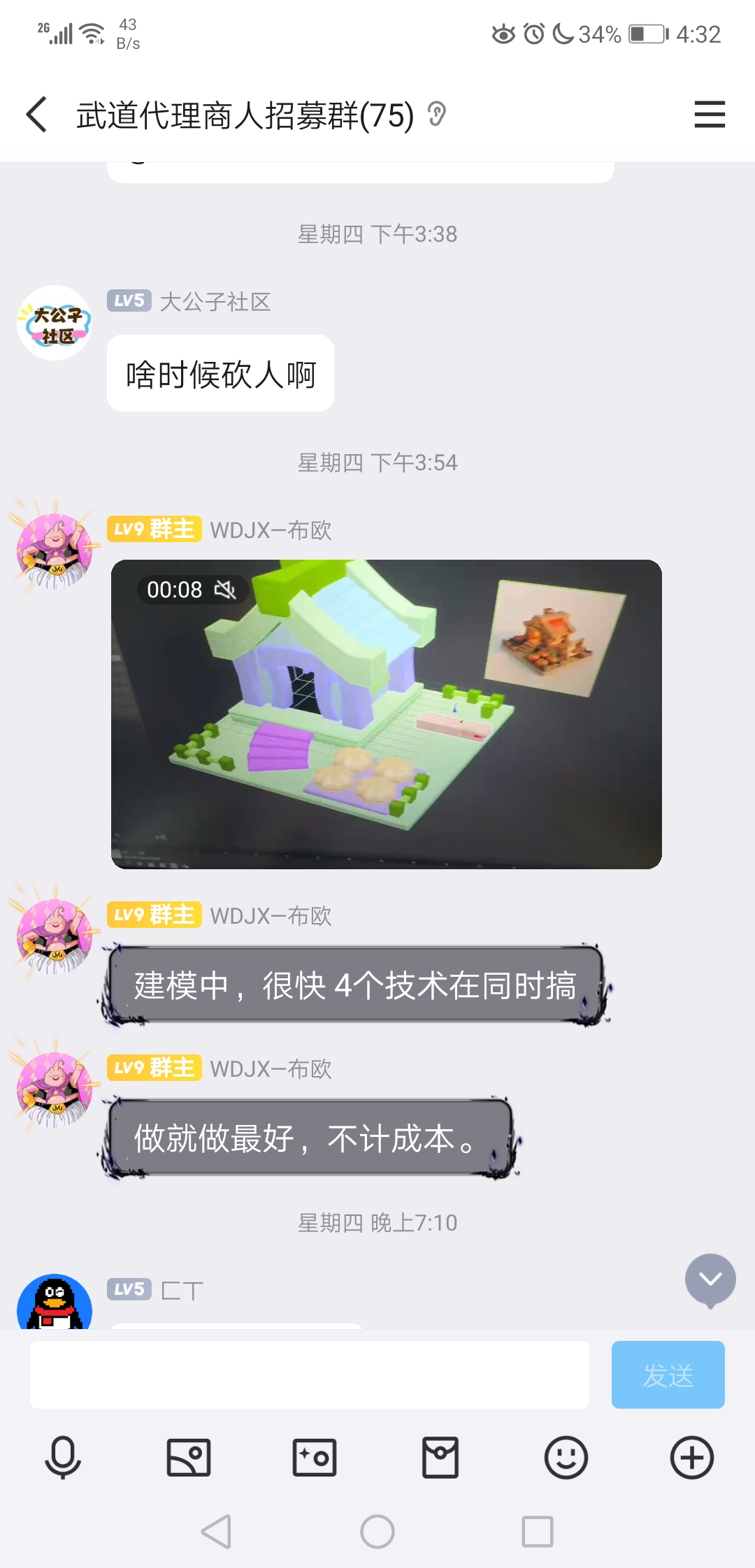This screenshot has width=755, height=1568.
Task: Open the voice message microphone icon
Action: pos(63,1458)
